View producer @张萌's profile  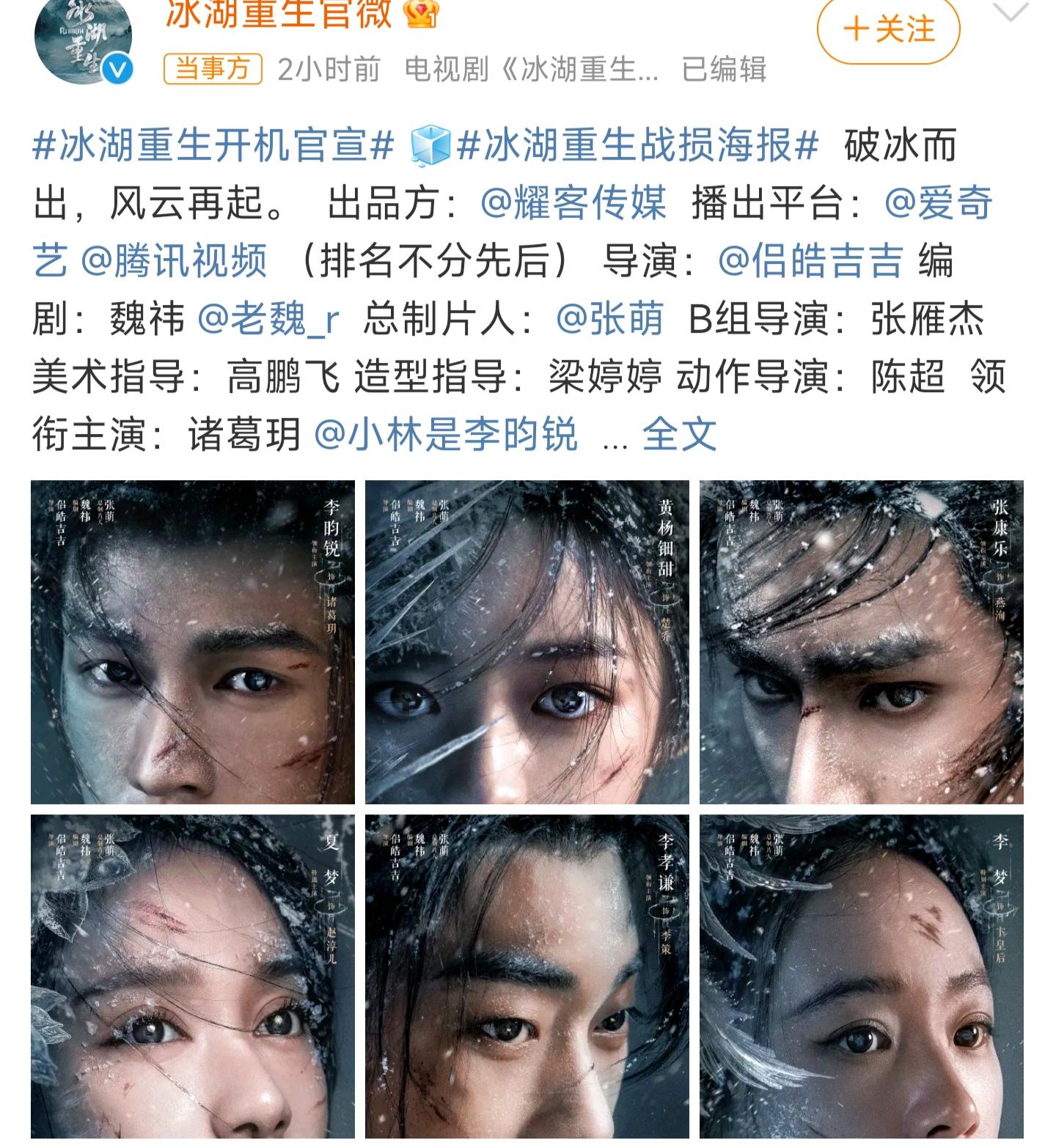point(610,319)
